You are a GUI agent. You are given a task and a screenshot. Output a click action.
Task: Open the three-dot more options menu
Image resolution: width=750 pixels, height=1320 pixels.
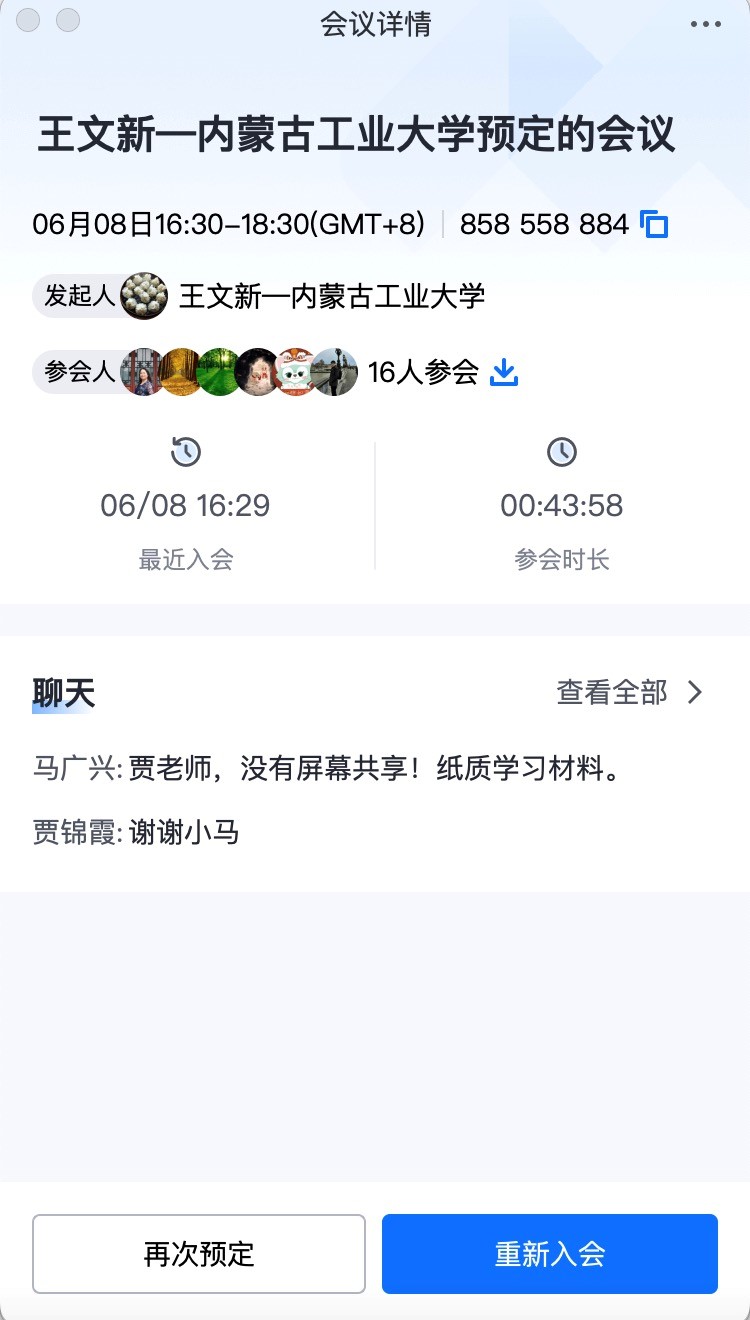(x=705, y=24)
